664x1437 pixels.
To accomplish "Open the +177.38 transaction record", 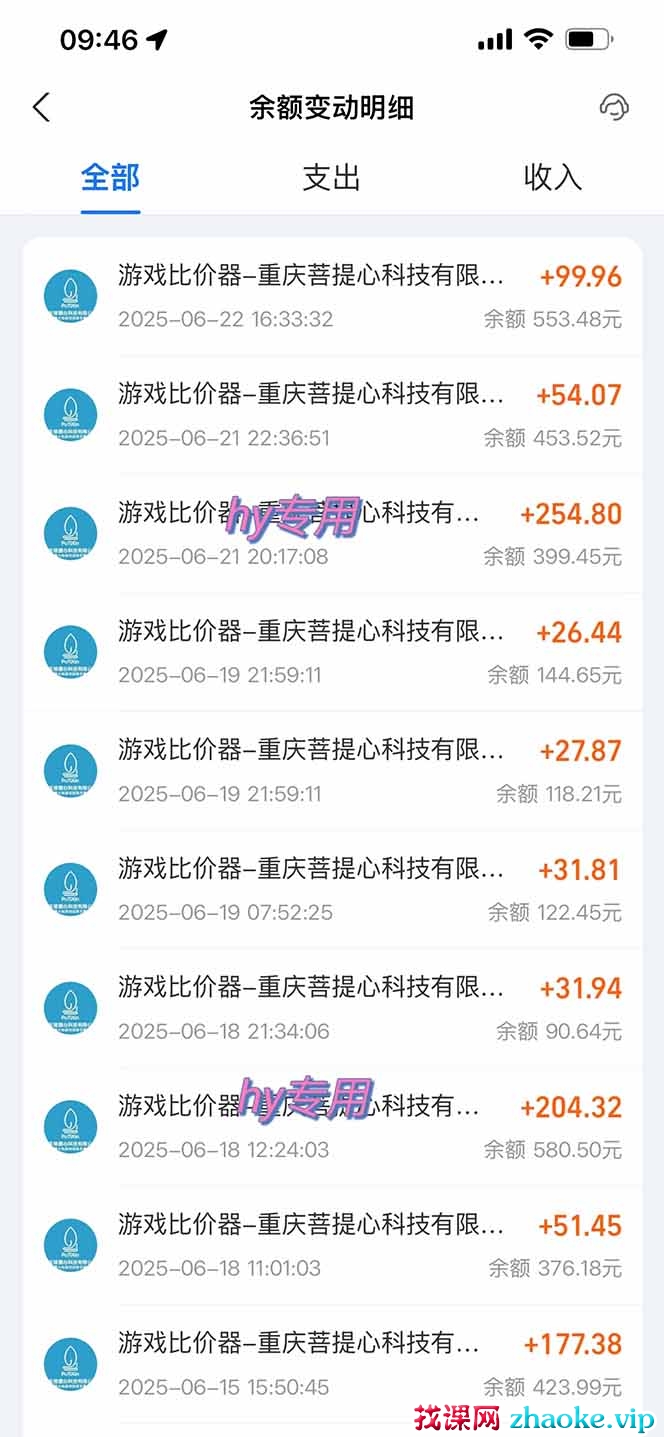I will coord(332,1364).
